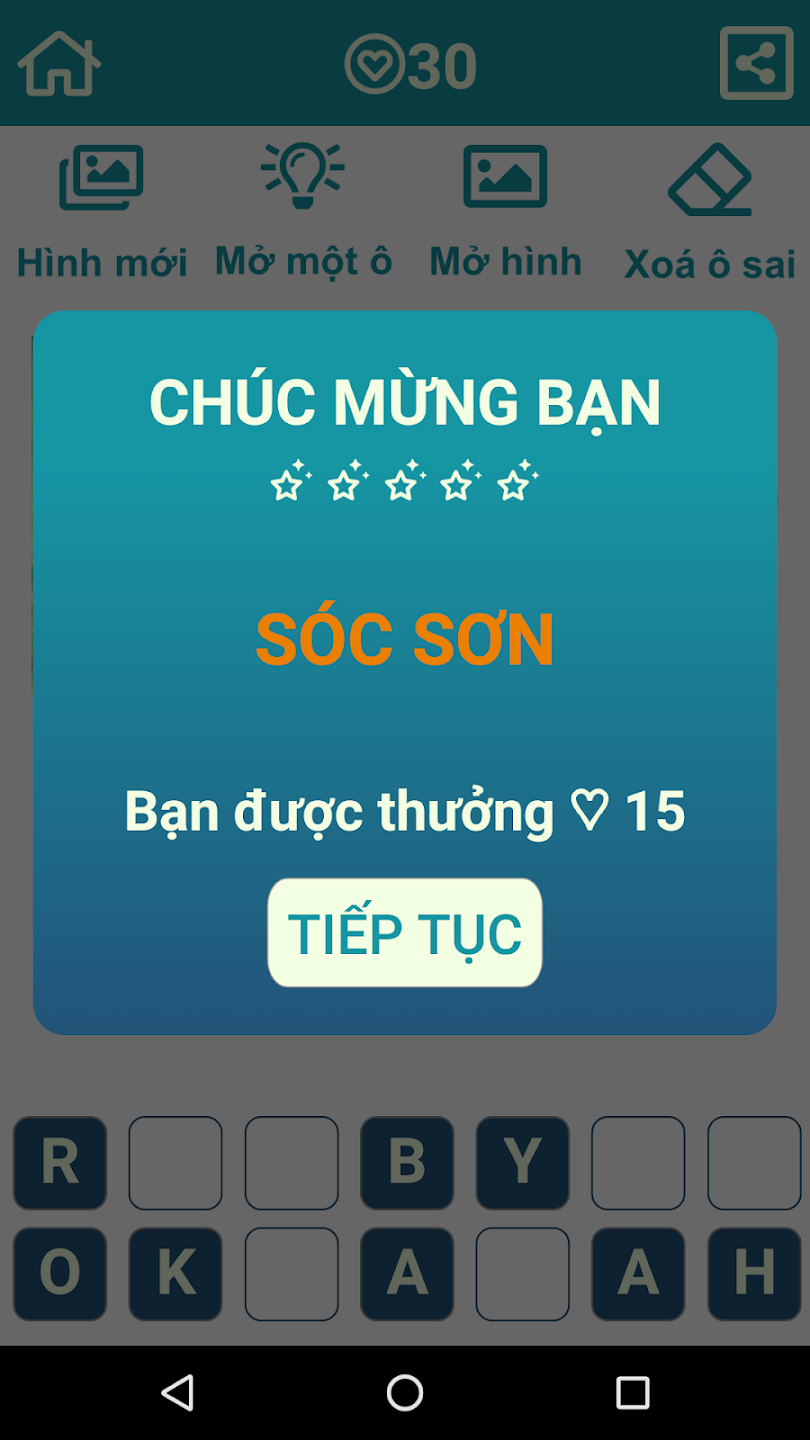This screenshot has height=1440, width=810.
Task: Open the recent apps overview
Action: (632, 1392)
